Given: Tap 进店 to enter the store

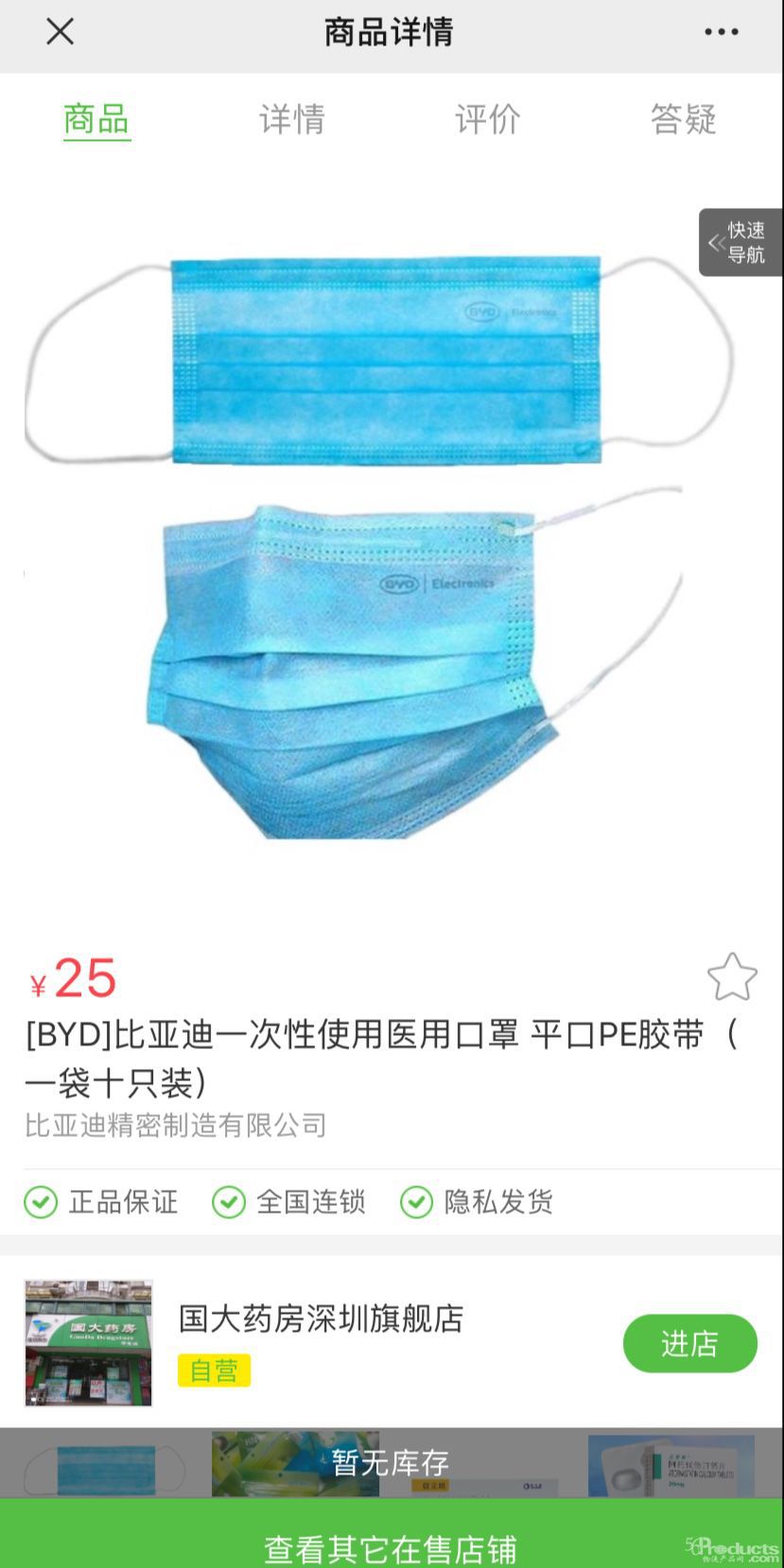Looking at the screenshot, I should 689,1342.
